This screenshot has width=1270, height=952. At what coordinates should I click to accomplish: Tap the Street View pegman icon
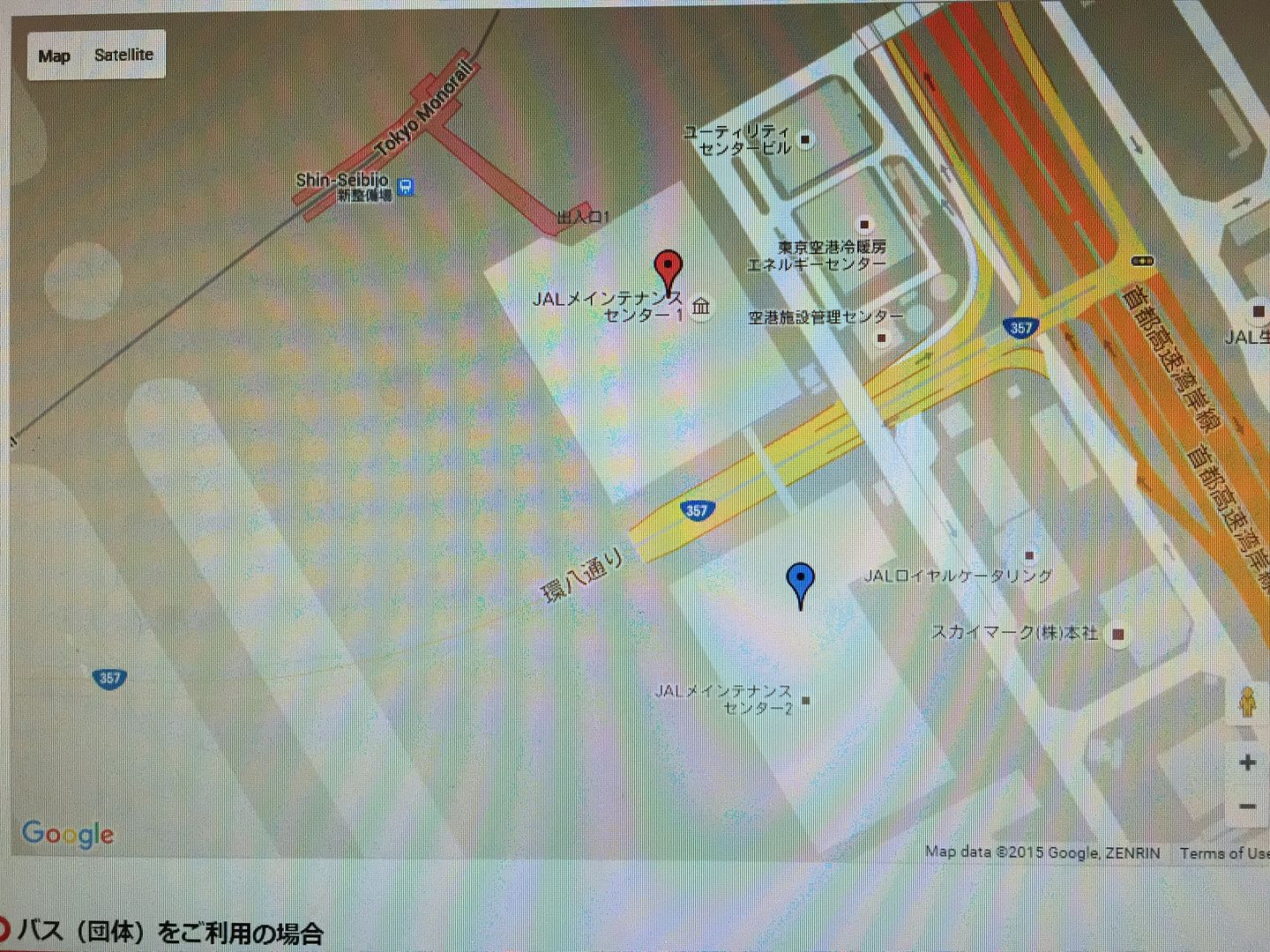pyautogui.click(x=1247, y=703)
